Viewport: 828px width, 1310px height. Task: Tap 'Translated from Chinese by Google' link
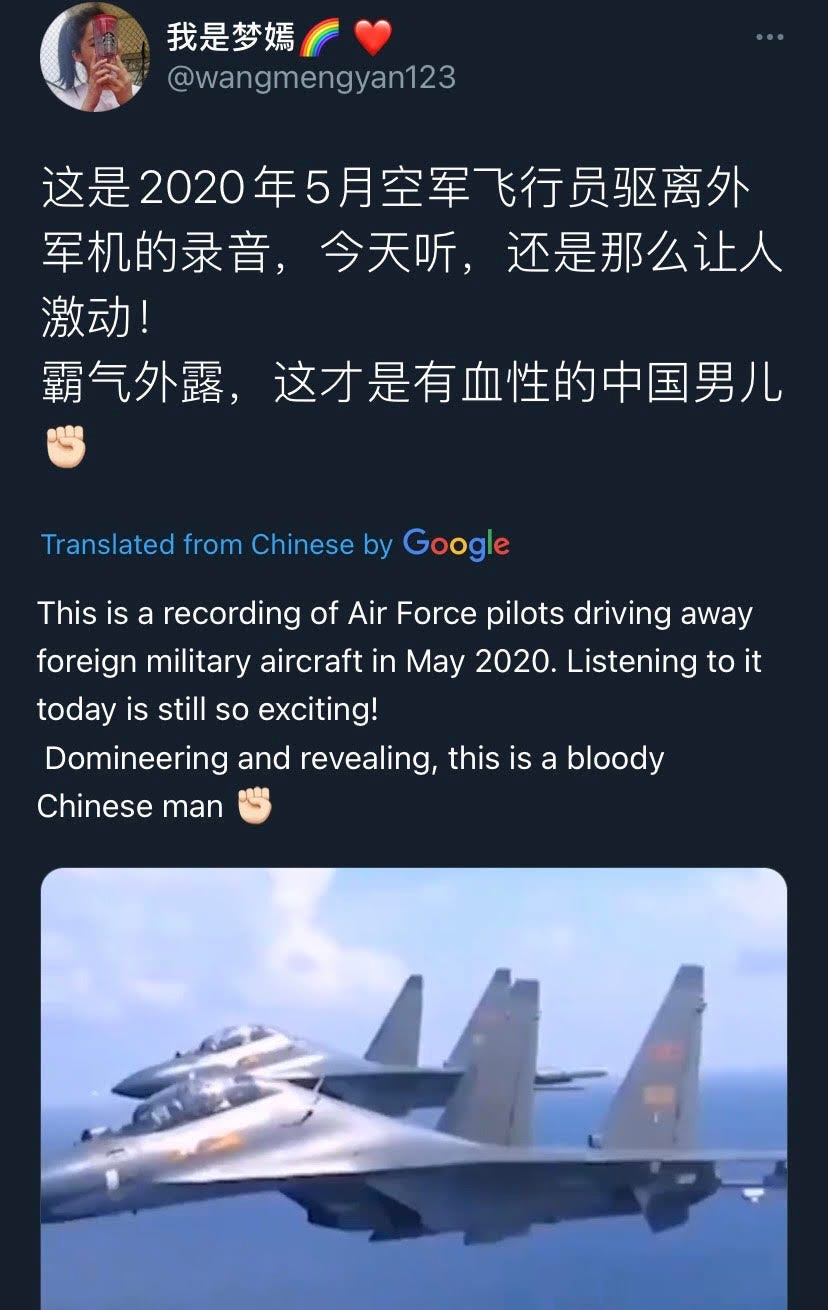pyautogui.click(x=275, y=544)
